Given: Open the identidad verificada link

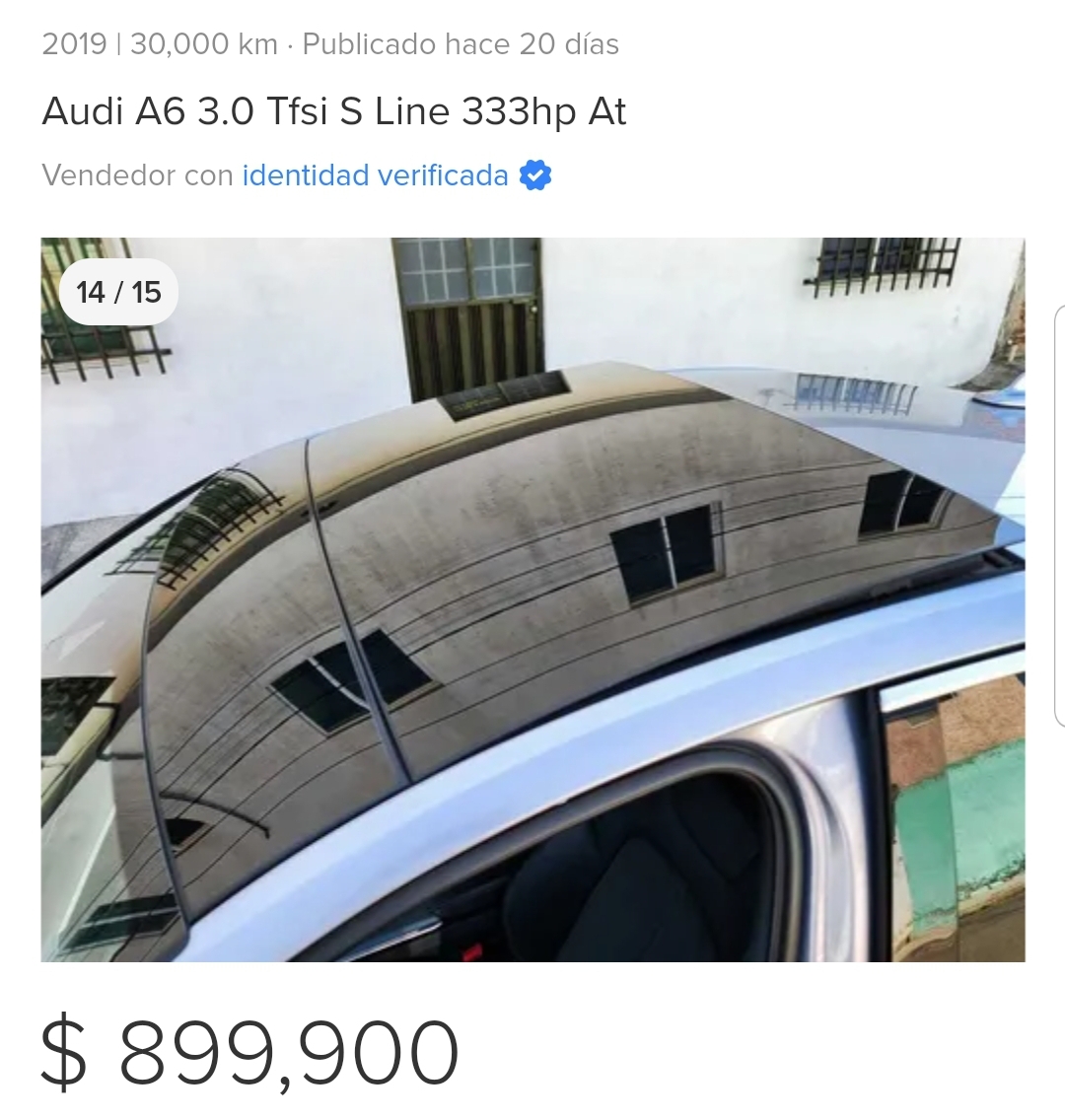Looking at the screenshot, I should (375, 175).
